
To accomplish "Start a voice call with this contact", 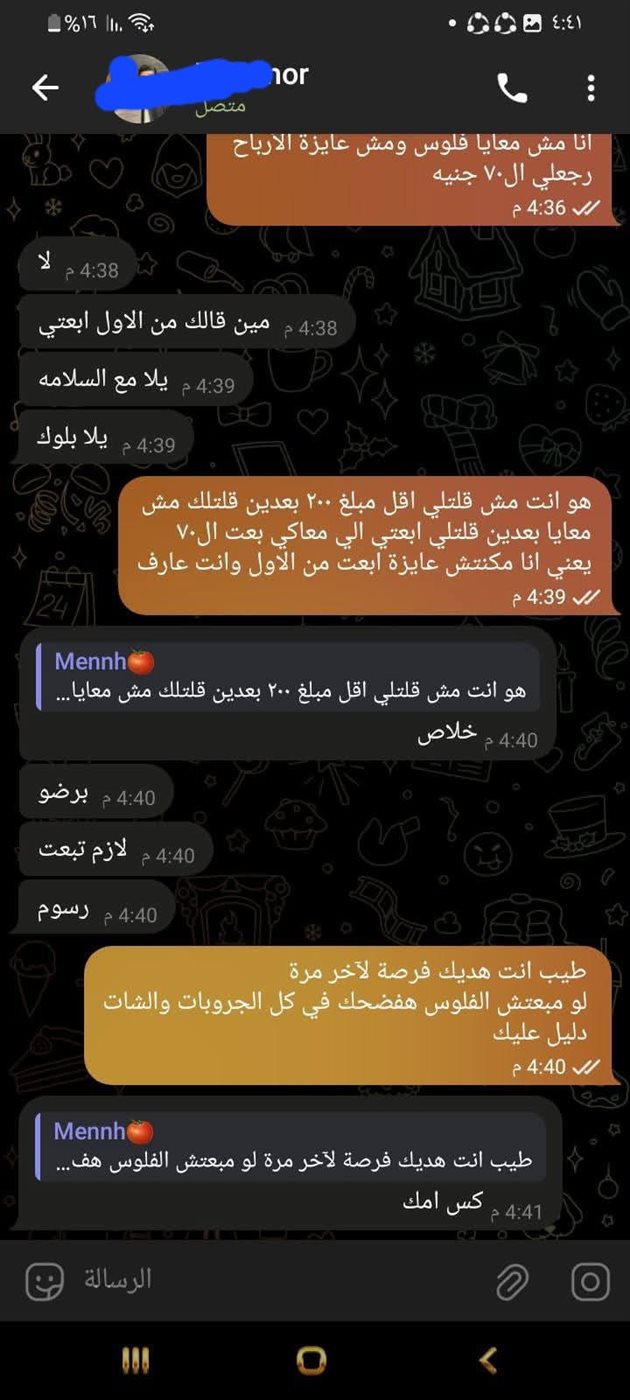I will click(x=512, y=89).
